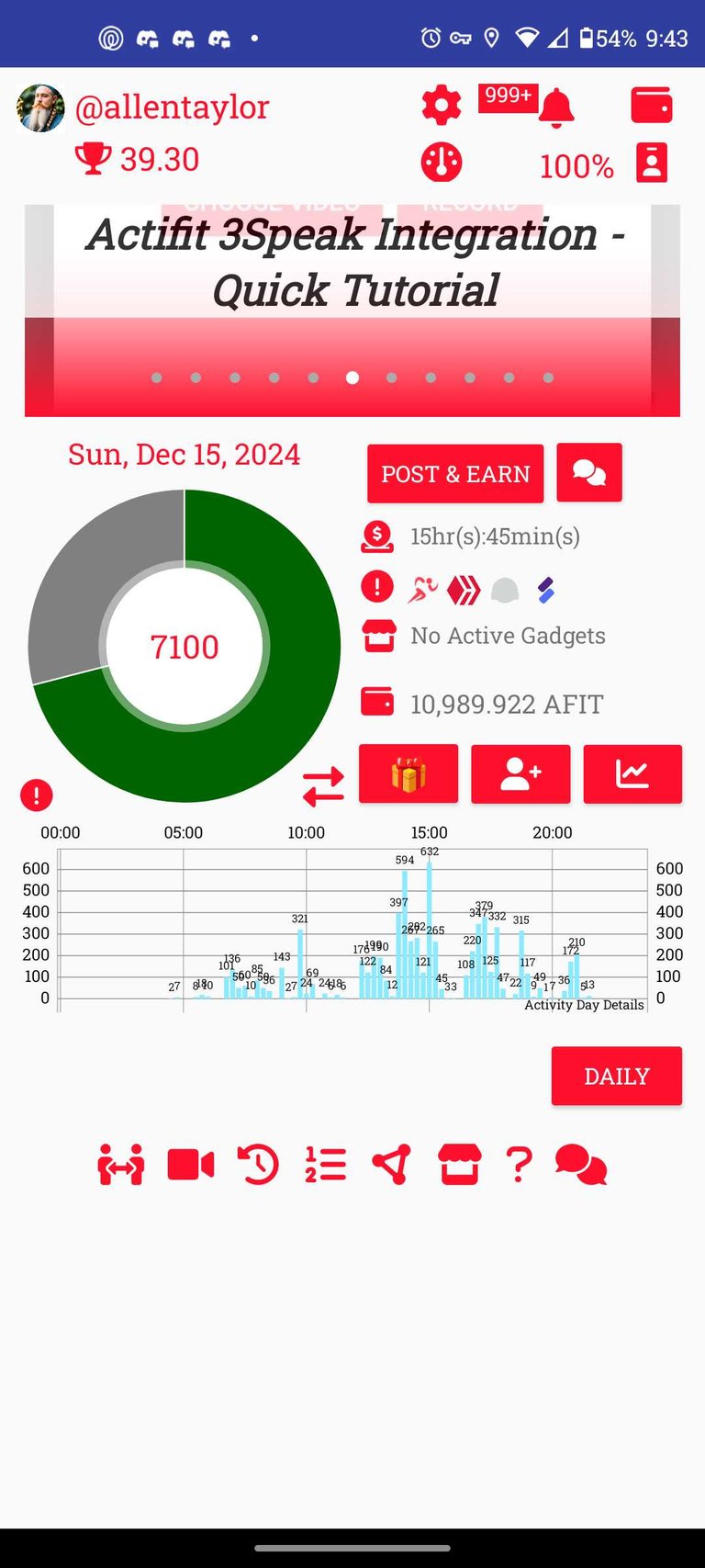Open activity history clock icon
The image size is (705, 1568).
coord(258,1166)
